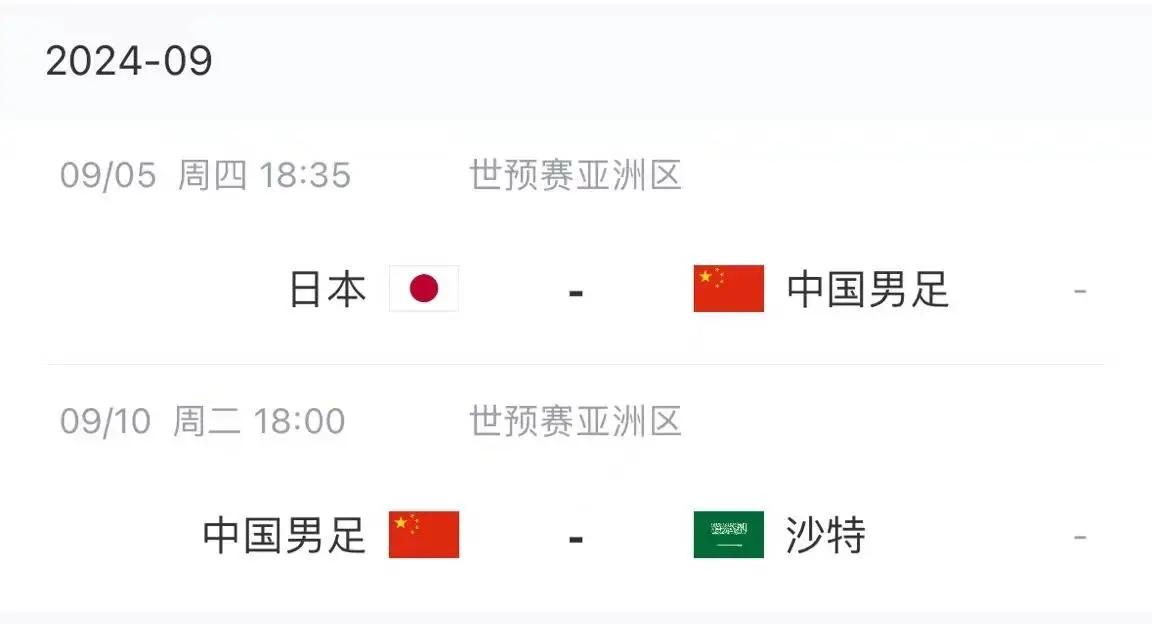Open the 日本 vs 中国男足 match on 09/05
This screenshot has width=1152, height=624.
coord(576,290)
